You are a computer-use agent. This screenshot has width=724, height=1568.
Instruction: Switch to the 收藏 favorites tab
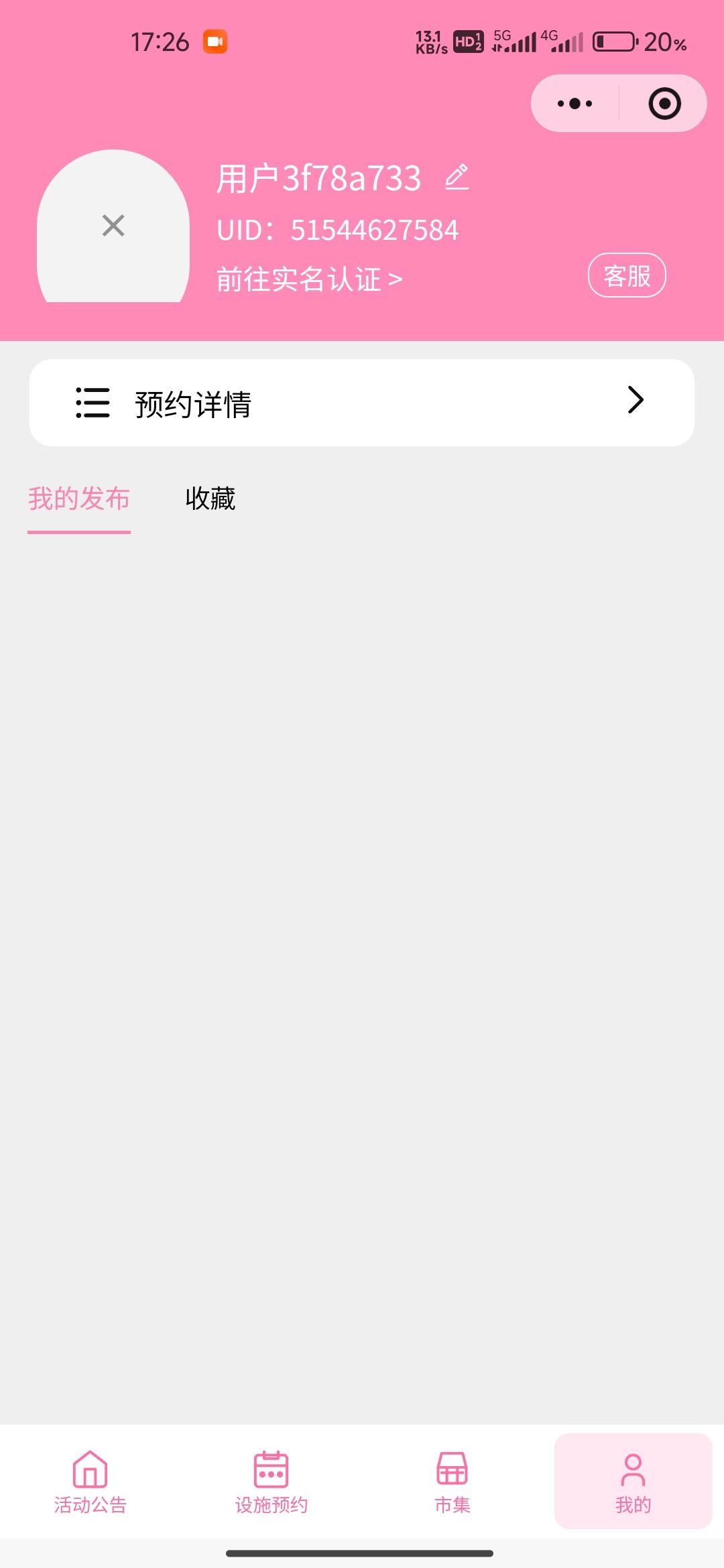[210, 499]
